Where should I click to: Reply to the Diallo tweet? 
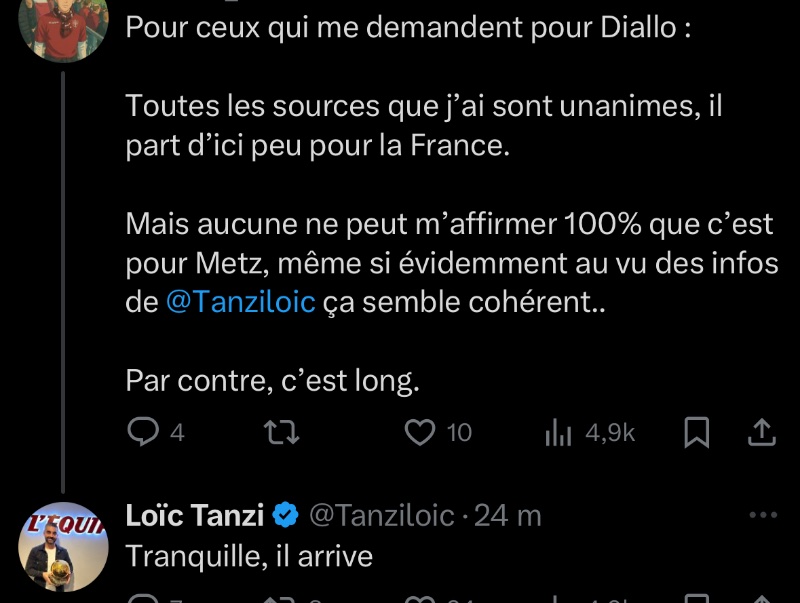pyautogui.click(x=146, y=432)
